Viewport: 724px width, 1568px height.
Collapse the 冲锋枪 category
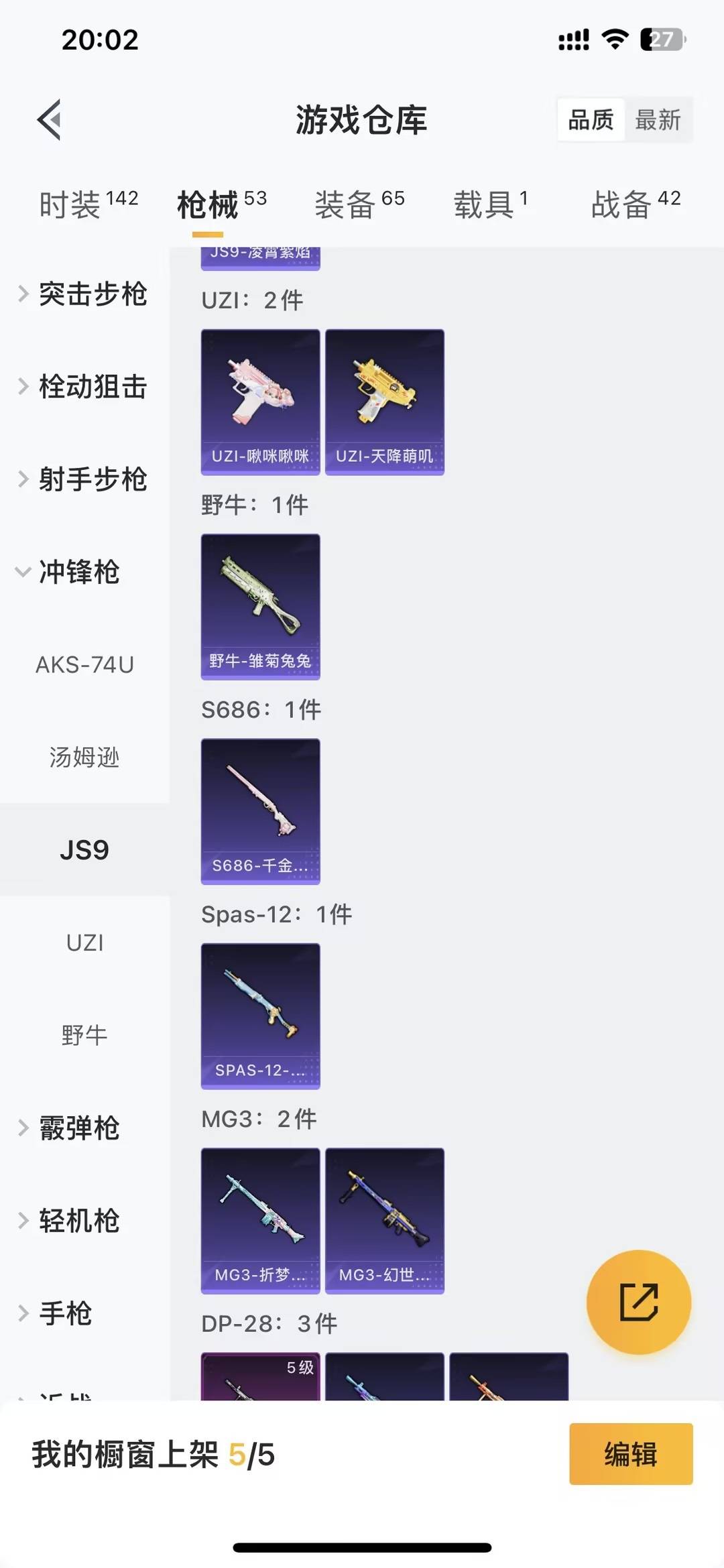click(x=82, y=573)
